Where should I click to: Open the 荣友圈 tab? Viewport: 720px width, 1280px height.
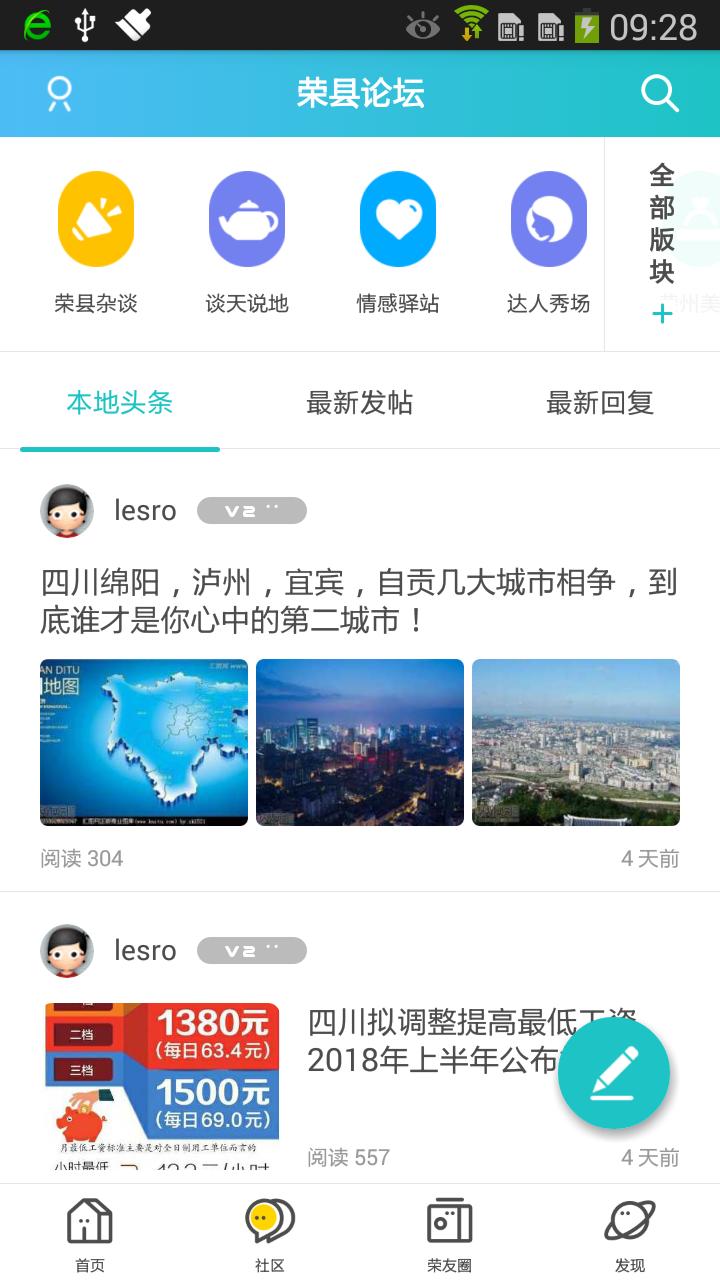pyautogui.click(x=450, y=1234)
